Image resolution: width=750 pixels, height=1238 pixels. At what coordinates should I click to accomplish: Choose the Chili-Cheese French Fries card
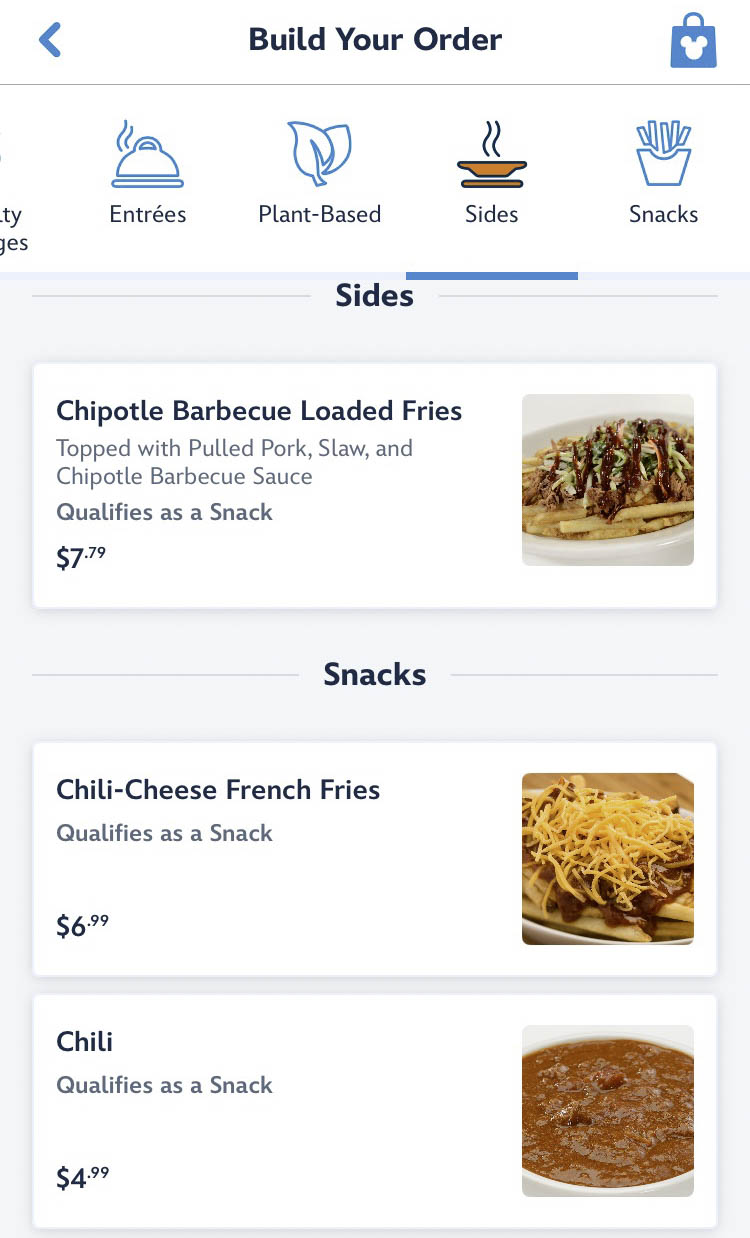pyautogui.click(x=375, y=859)
